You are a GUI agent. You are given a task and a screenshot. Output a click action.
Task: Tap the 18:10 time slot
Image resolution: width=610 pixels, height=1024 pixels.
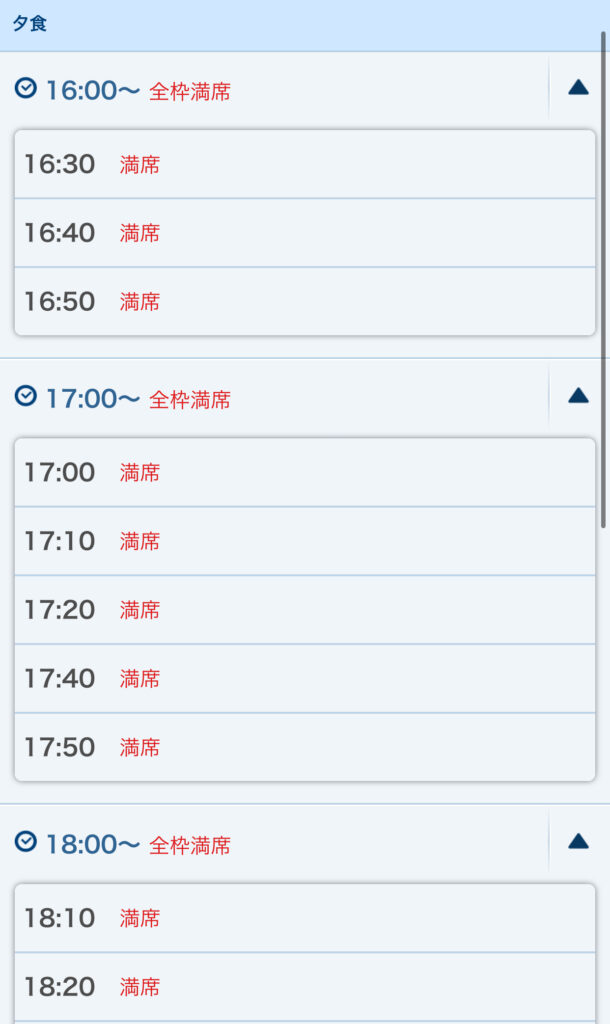pyautogui.click(x=304, y=918)
